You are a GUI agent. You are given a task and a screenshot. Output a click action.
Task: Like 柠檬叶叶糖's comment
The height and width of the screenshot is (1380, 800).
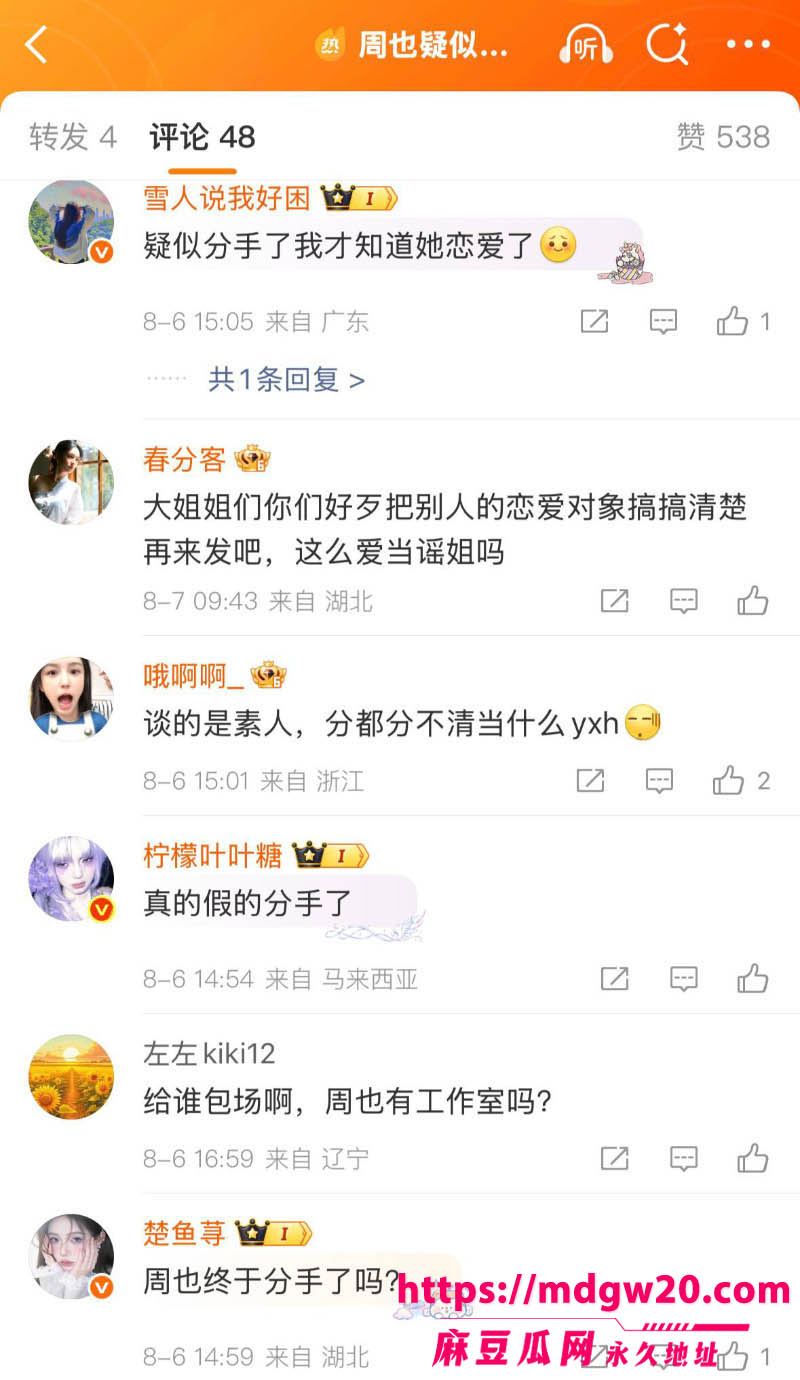753,979
